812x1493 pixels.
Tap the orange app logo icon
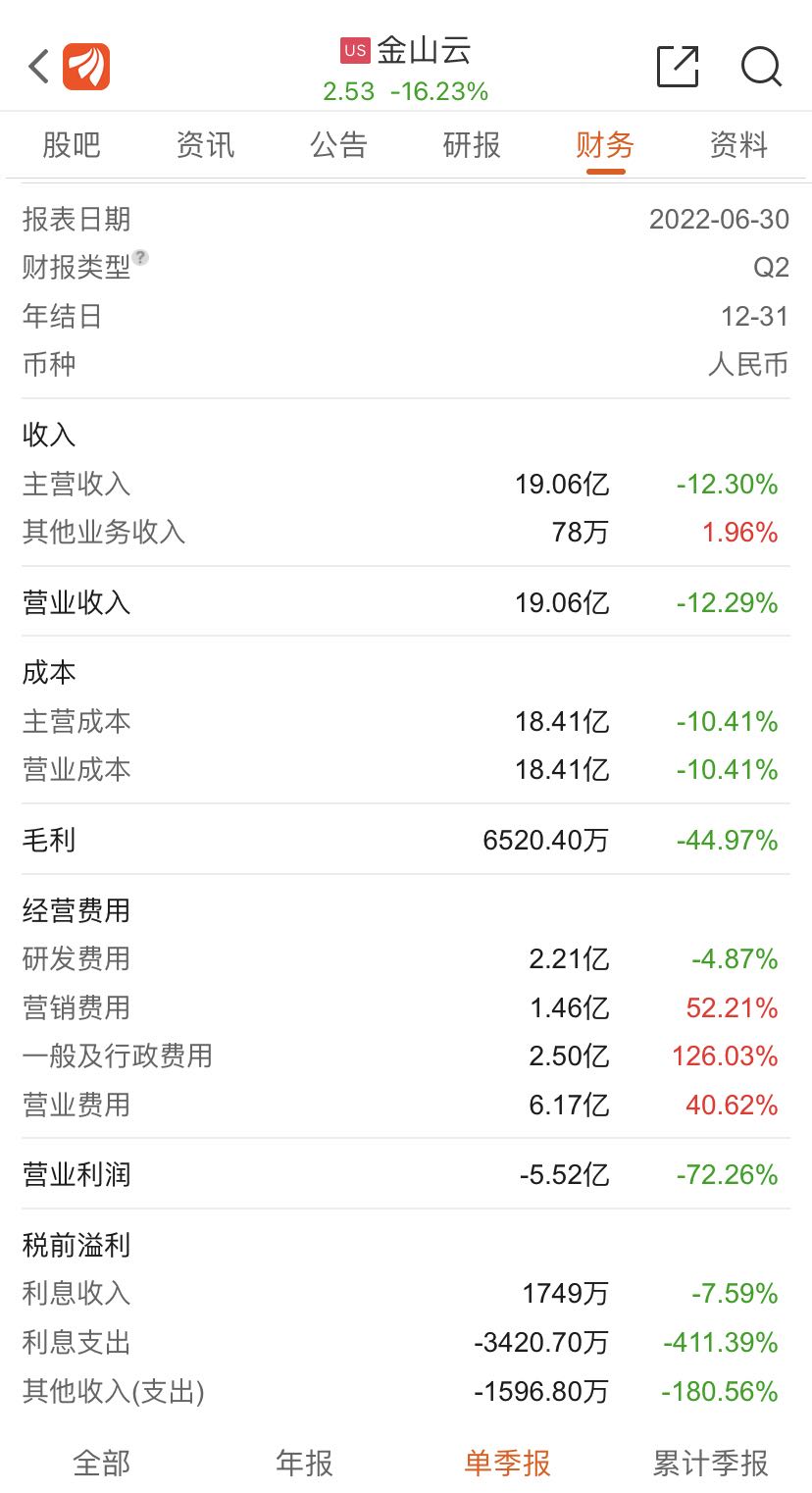(x=86, y=67)
